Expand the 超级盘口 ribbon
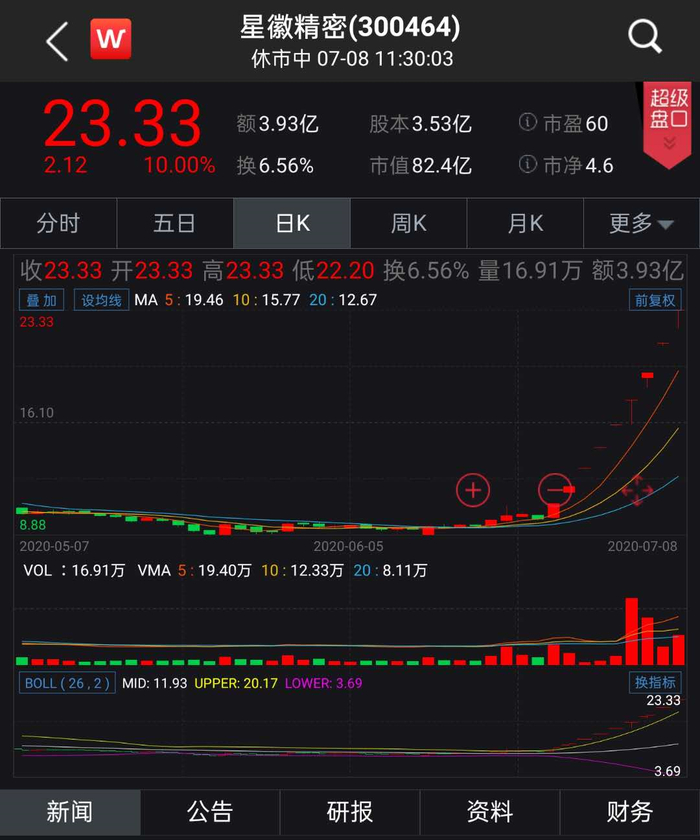The image size is (700, 840). (669, 125)
